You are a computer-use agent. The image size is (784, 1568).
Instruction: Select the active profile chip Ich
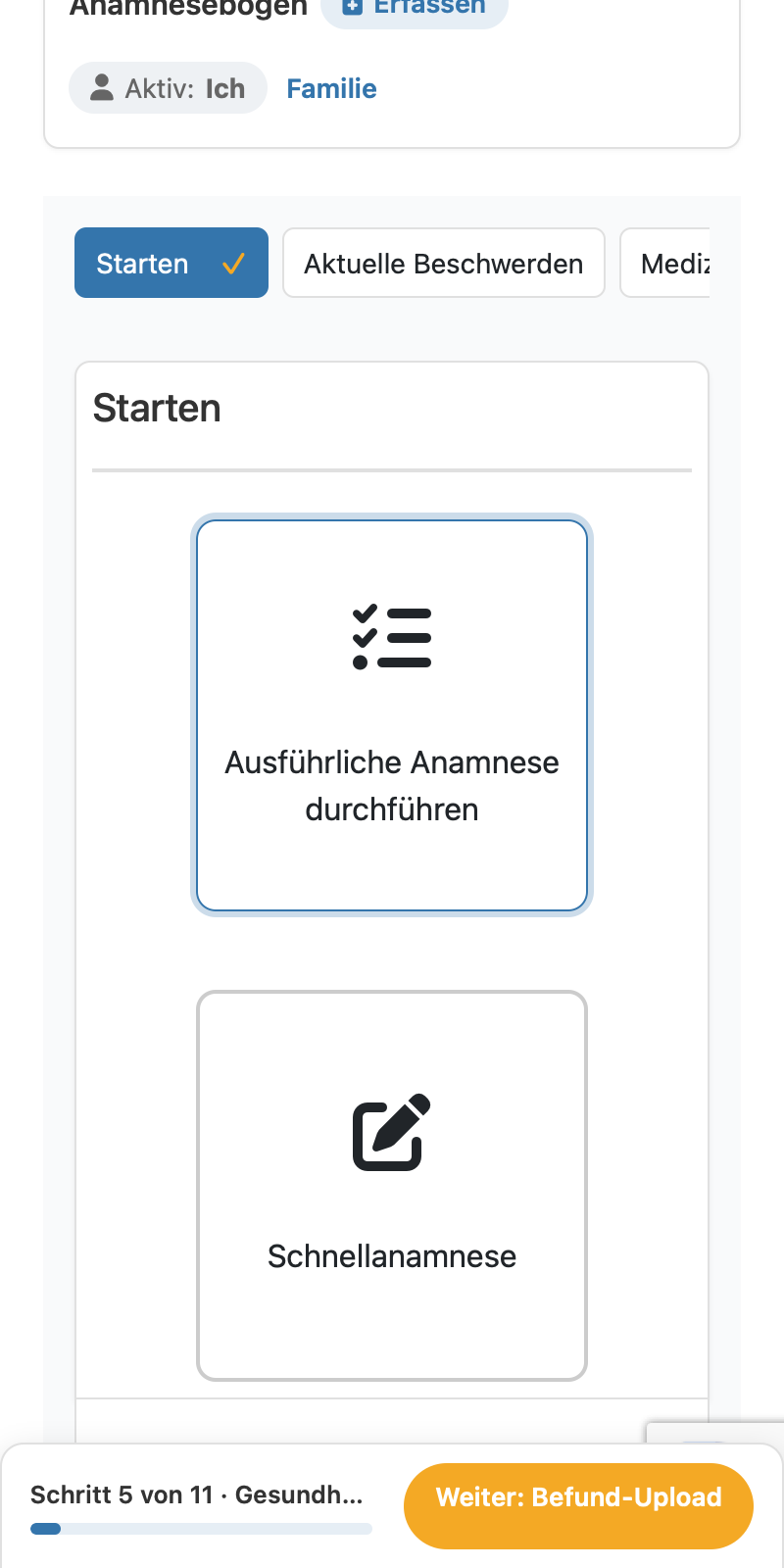168,88
